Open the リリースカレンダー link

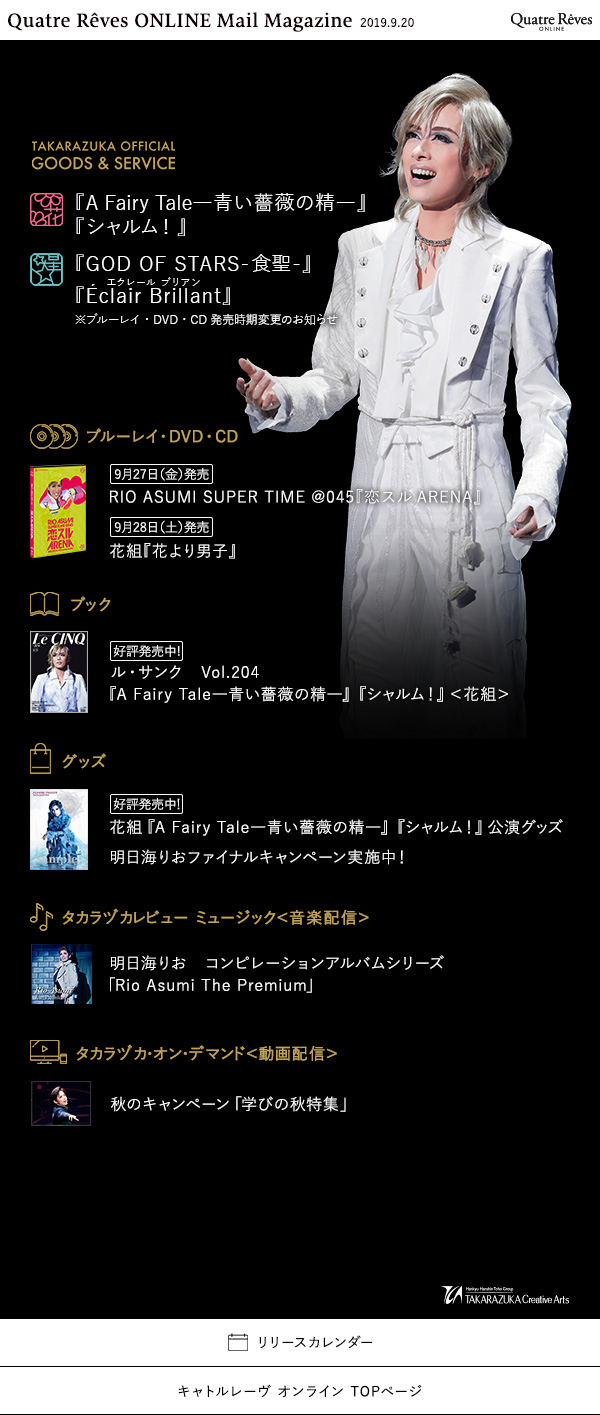[300, 1342]
